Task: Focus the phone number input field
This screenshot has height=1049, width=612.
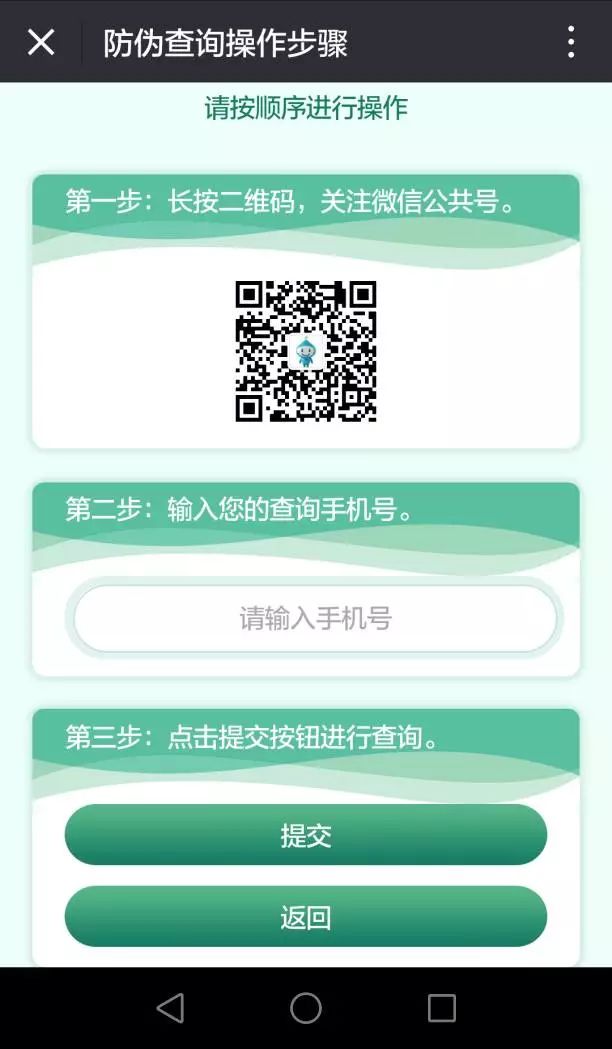Action: (x=315, y=618)
